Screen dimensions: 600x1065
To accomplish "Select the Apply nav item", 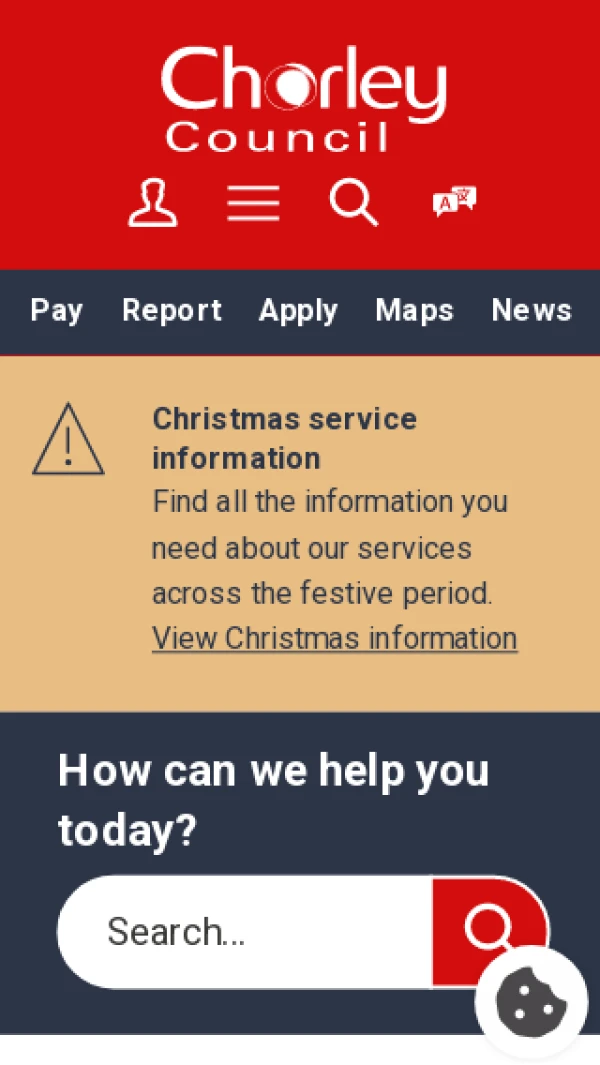I will [298, 311].
